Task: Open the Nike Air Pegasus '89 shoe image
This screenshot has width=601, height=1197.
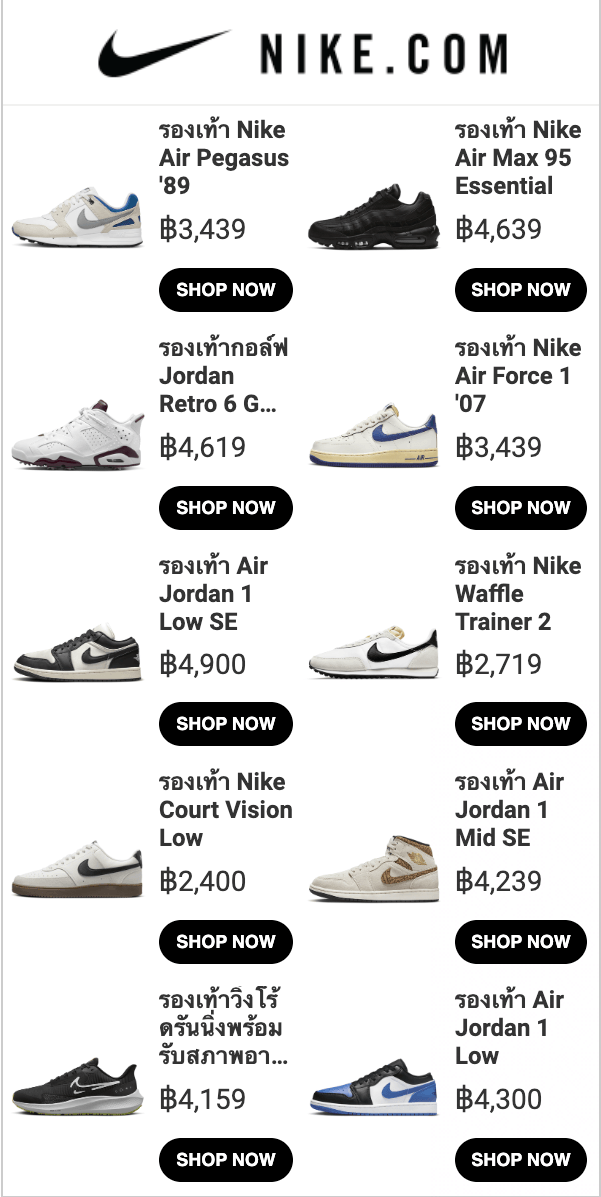Action: (x=78, y=216)
